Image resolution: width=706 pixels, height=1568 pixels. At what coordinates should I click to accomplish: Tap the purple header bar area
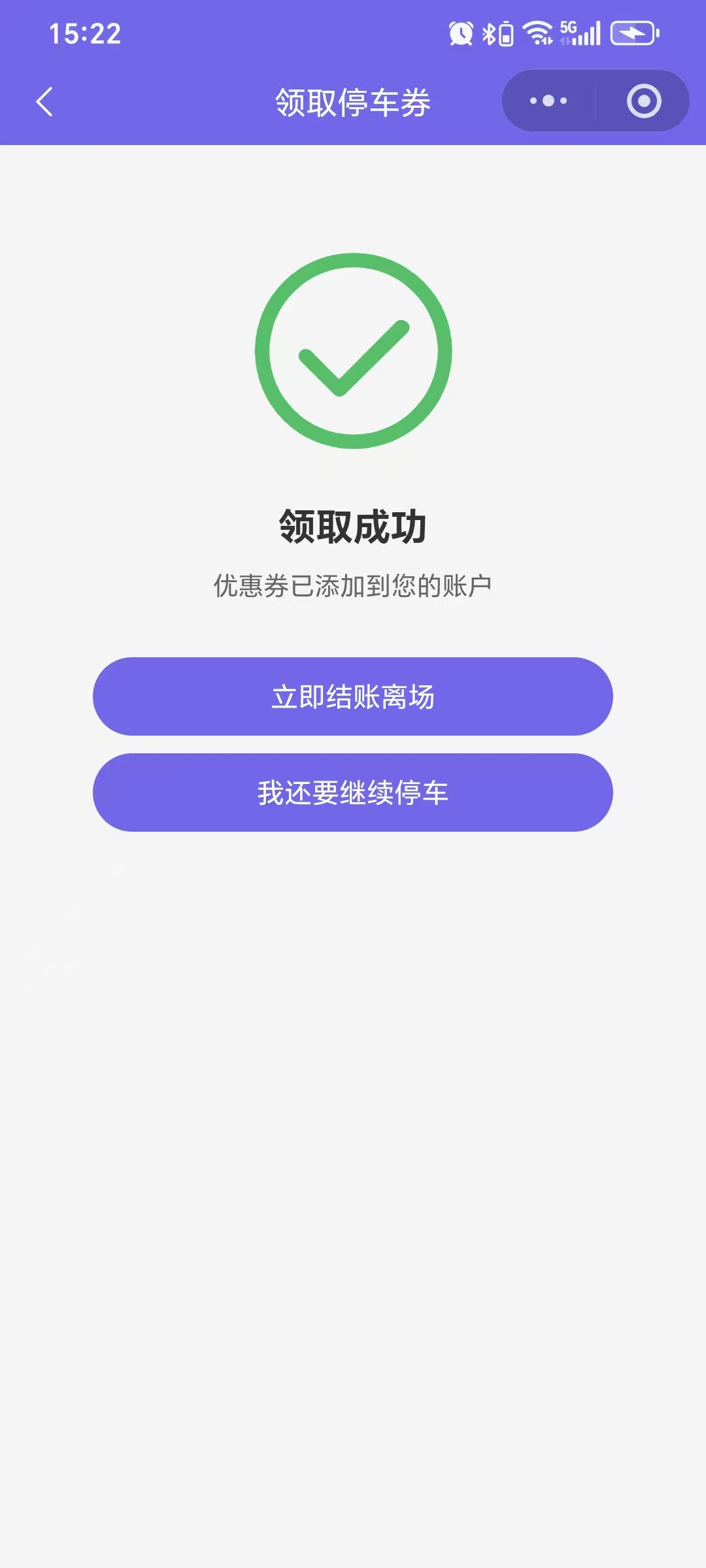point(196,101)
